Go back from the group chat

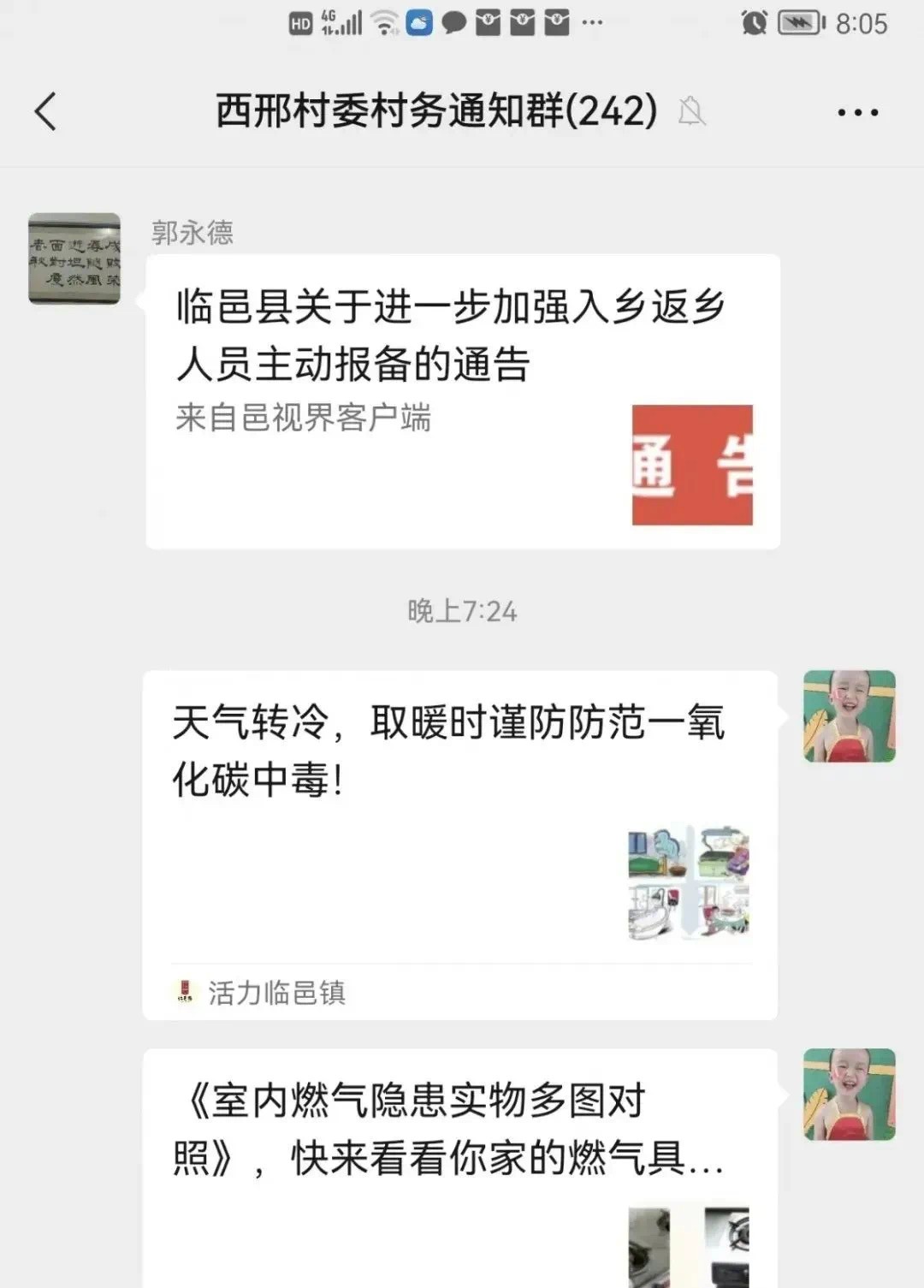coord(46,111)
